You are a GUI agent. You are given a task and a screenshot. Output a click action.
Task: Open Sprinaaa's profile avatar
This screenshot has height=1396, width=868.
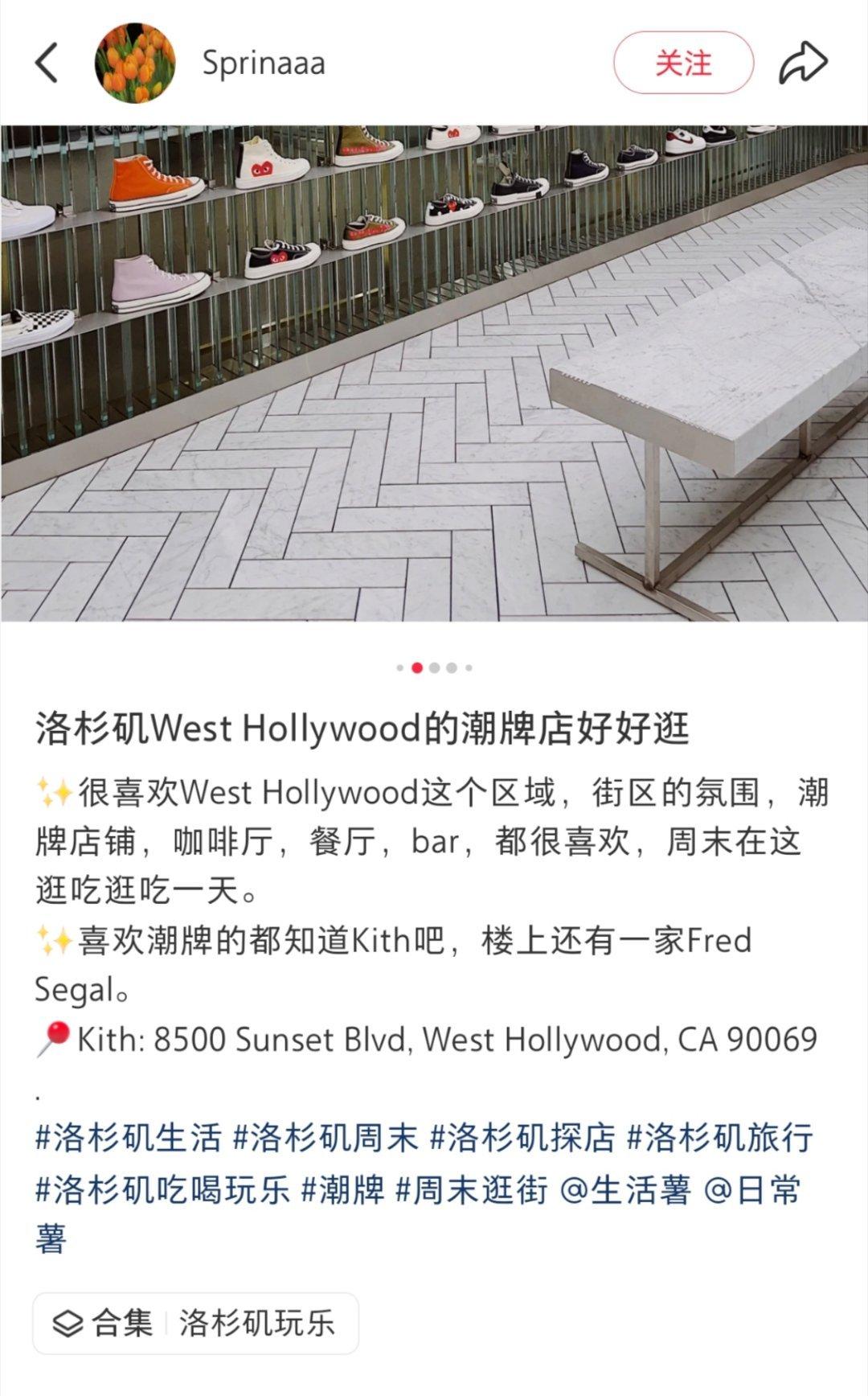(x=134, y=63)
